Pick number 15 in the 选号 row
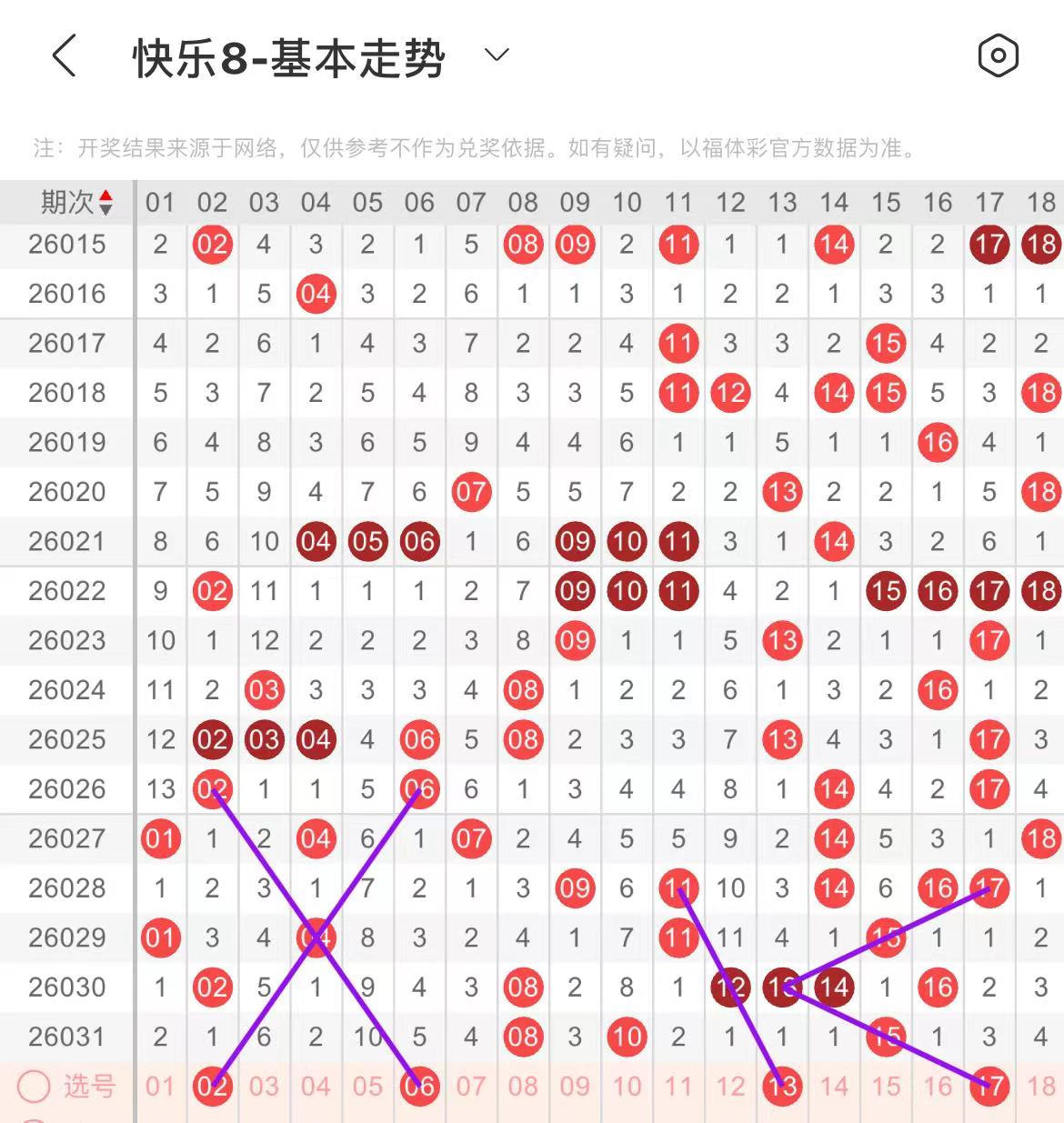The width and height of the screenshot is (1064, 1123). click(x=886, y=1086)
